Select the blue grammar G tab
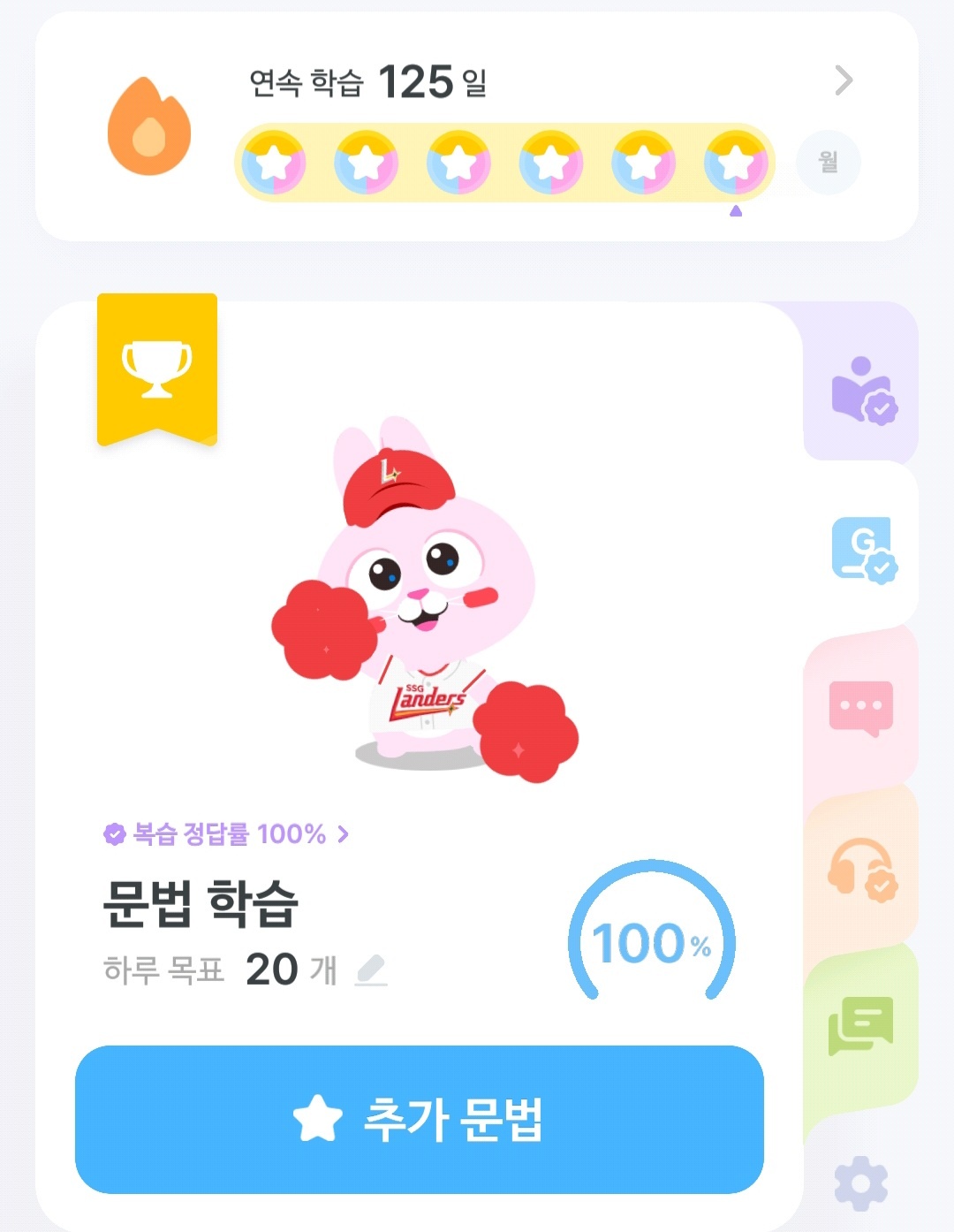The width and height of the screenshot is (954, 1232). (863, 549)
